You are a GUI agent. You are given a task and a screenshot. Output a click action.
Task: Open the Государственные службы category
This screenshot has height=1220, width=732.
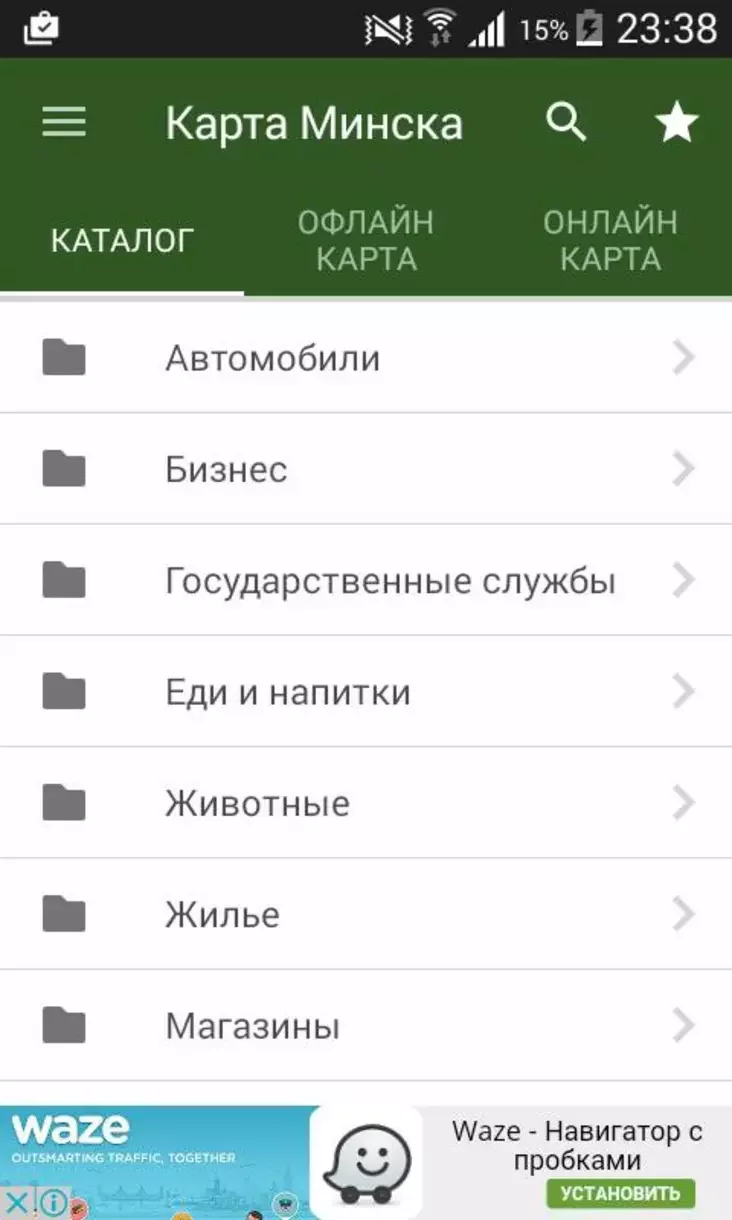(x=366, y=579)
